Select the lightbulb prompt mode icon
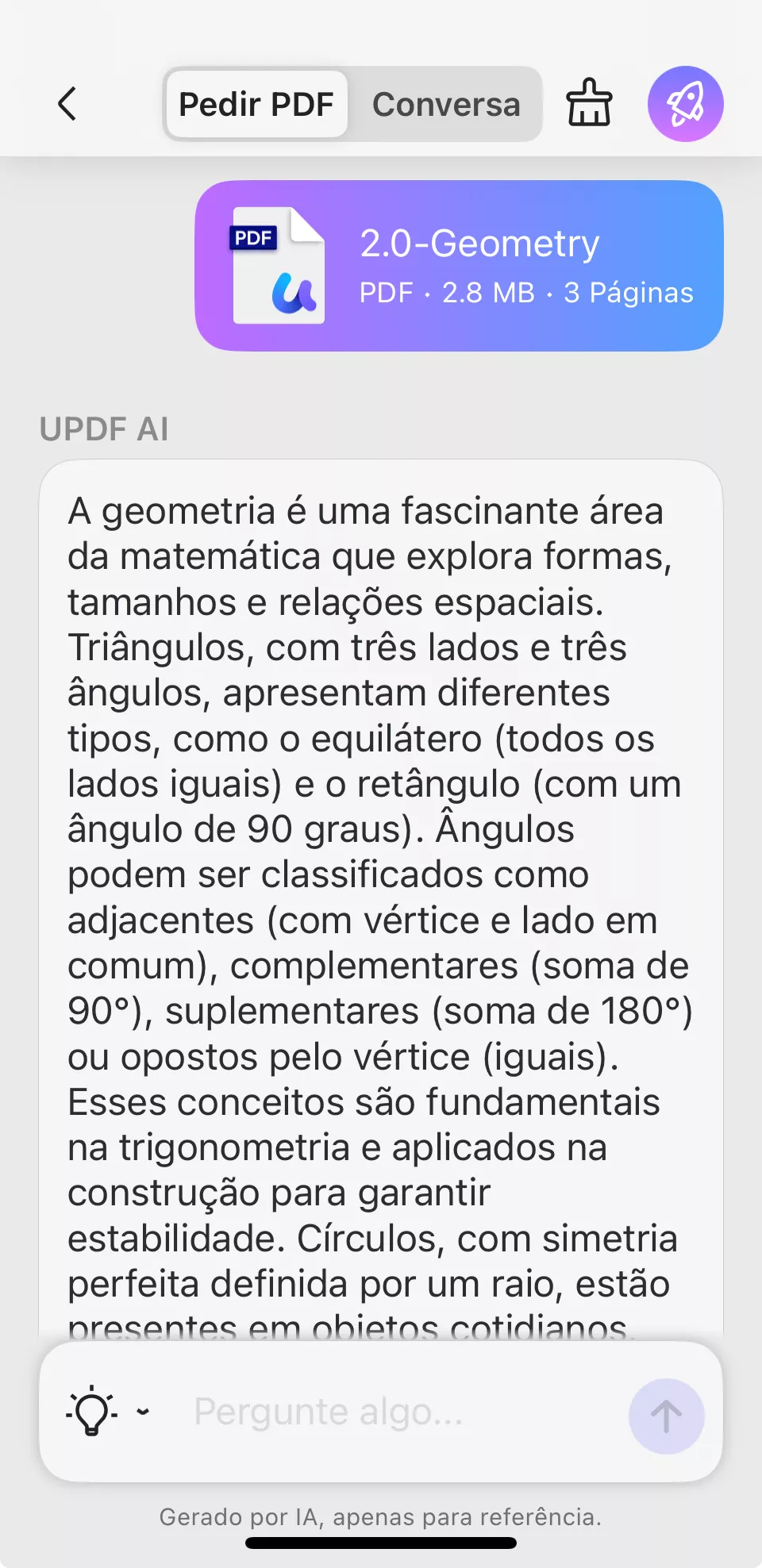This screenshot has width=762, height=1568. [x=93, y=1411]
